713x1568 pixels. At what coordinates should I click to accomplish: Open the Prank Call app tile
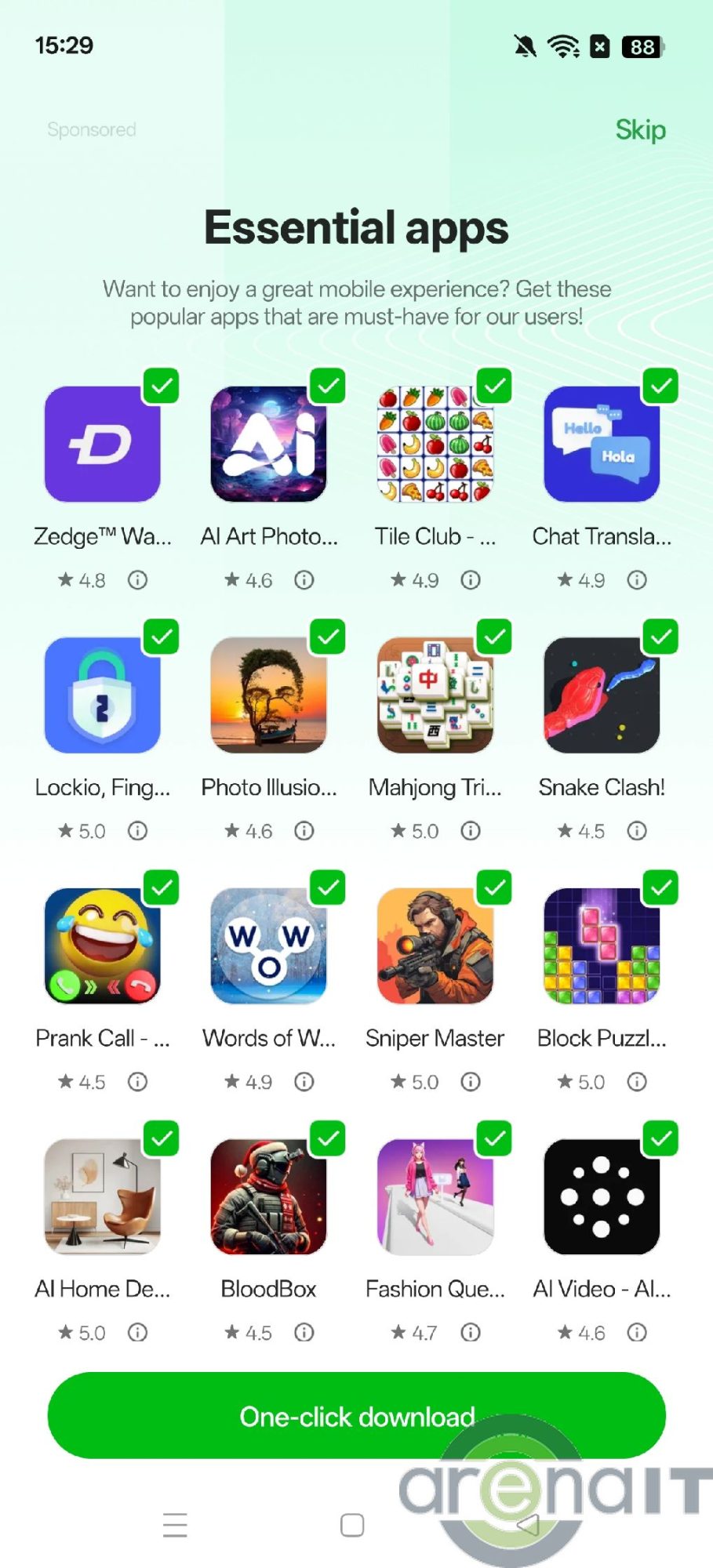(103, 946)
